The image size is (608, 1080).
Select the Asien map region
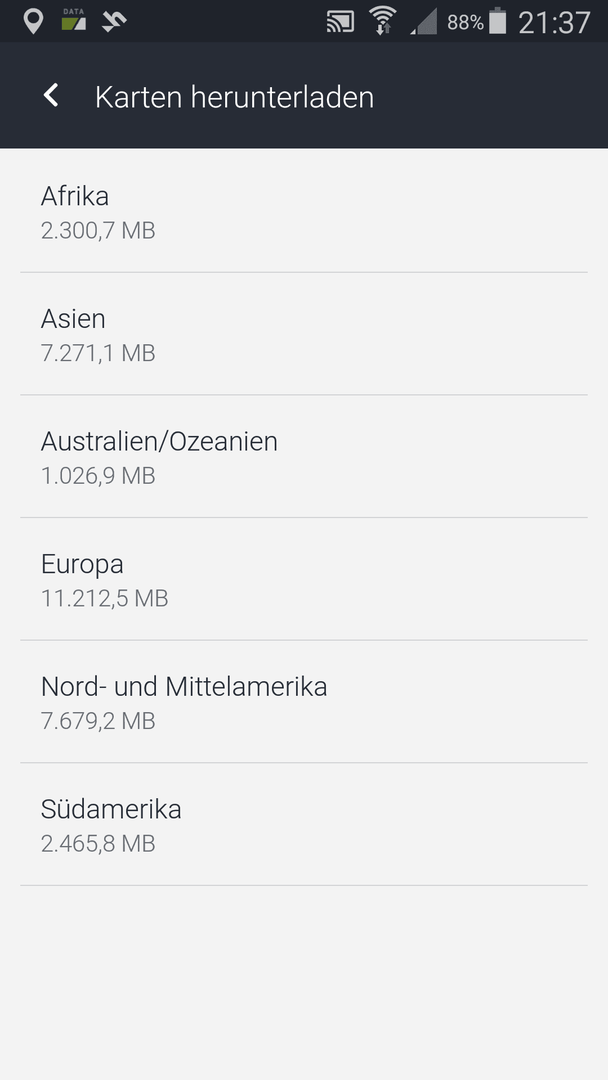coord(304,334)
